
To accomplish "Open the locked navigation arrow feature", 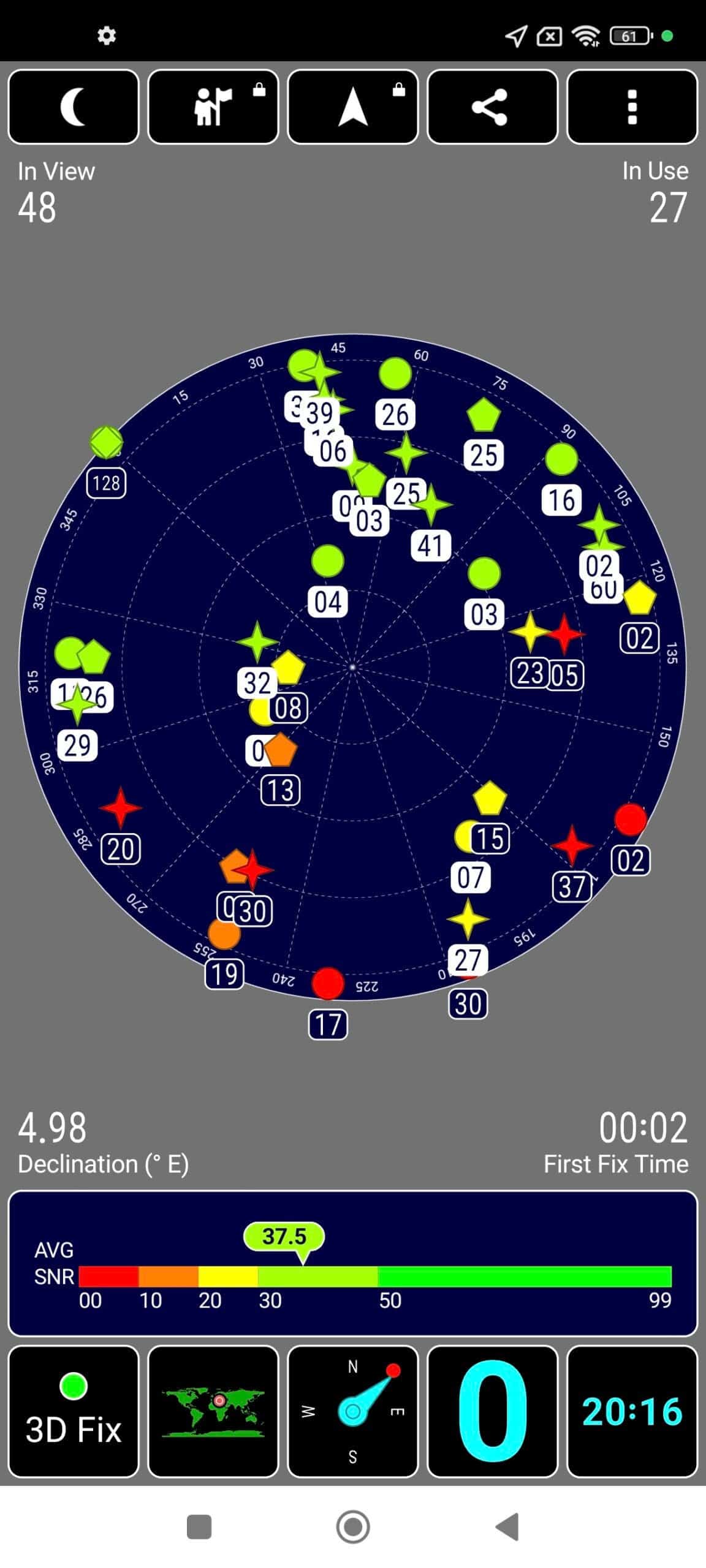I will pyautogui.click(x=353, y=107).
